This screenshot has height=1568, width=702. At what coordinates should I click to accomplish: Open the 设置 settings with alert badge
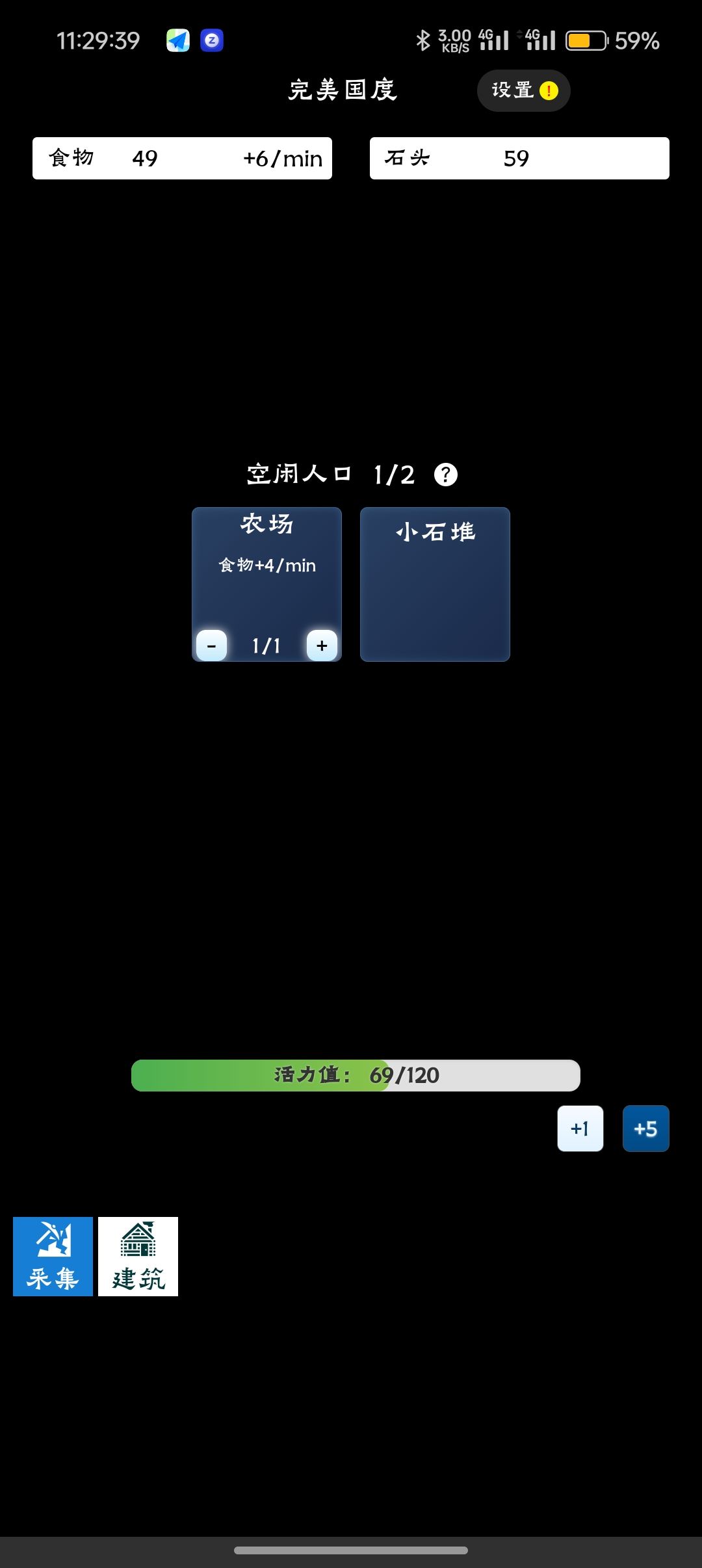(x=523, y=90)
